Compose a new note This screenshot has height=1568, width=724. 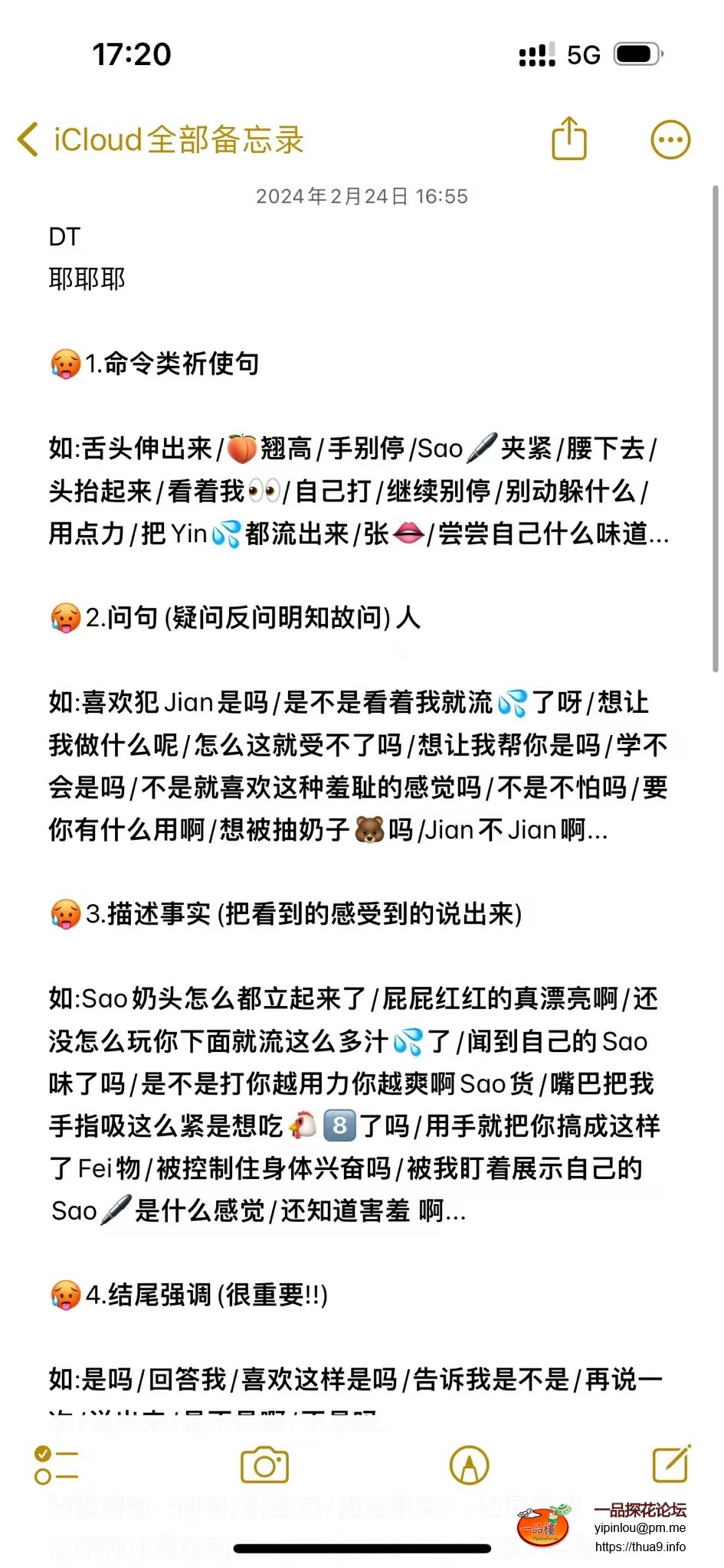671,1464
